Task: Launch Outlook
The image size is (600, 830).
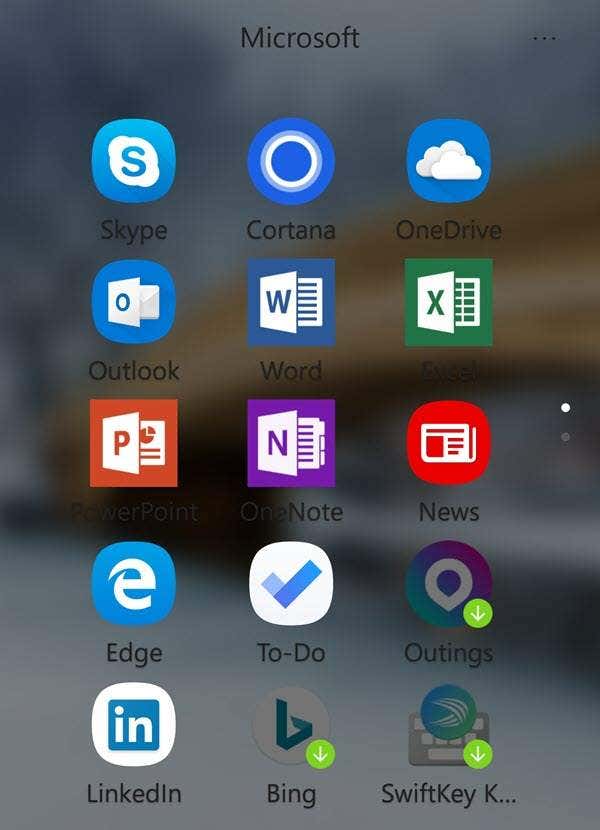Action: coord(133,302)
